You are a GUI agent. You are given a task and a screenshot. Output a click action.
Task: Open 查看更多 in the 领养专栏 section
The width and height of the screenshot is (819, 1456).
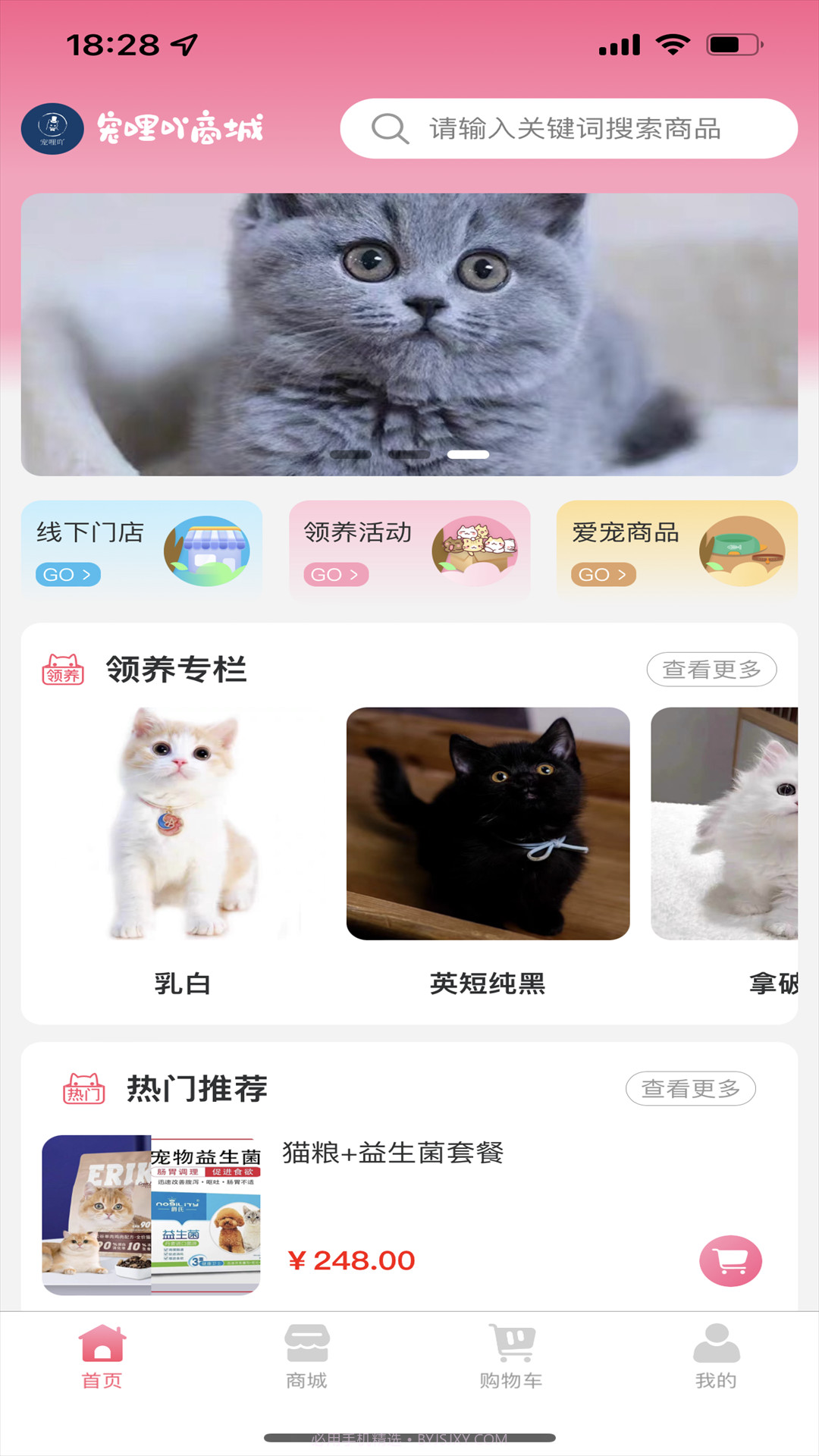click(711, 670)
